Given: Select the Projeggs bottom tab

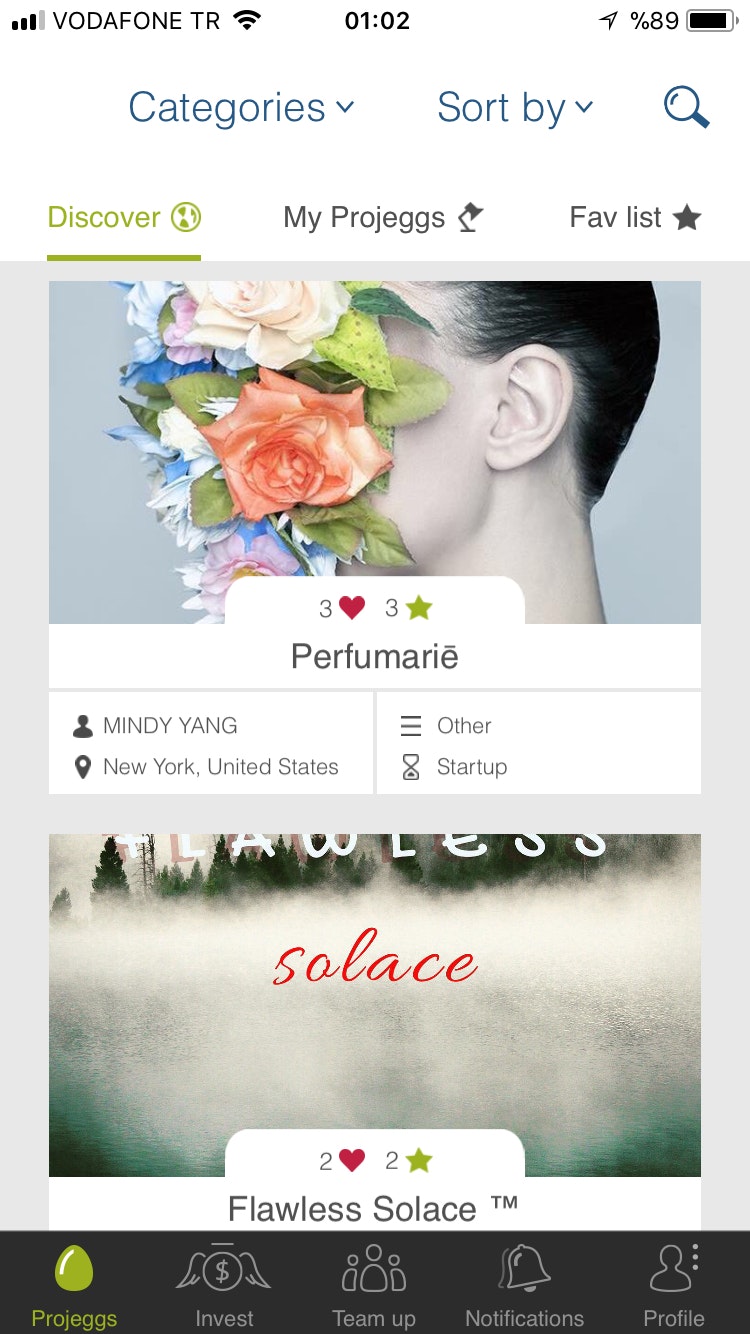Looking at the screenshot, I should coord(74,1284).
